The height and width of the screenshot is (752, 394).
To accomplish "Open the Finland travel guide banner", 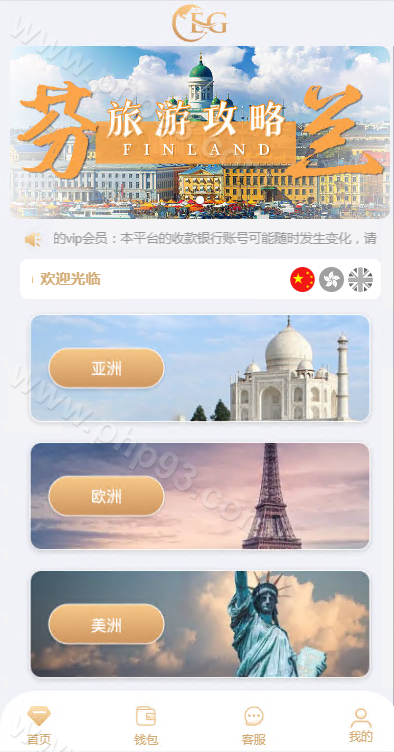I will (200, 132).
